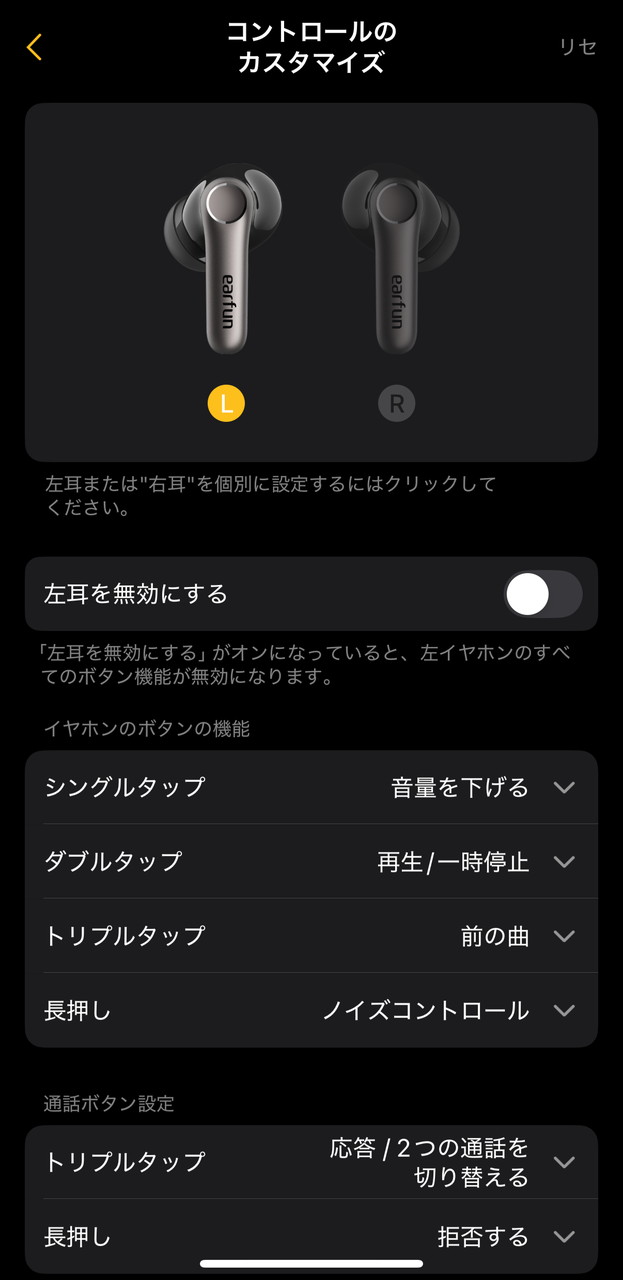Viewport: 623px width, 1280px height.
Task: Select the left earbud L
Action: point(226,404)
